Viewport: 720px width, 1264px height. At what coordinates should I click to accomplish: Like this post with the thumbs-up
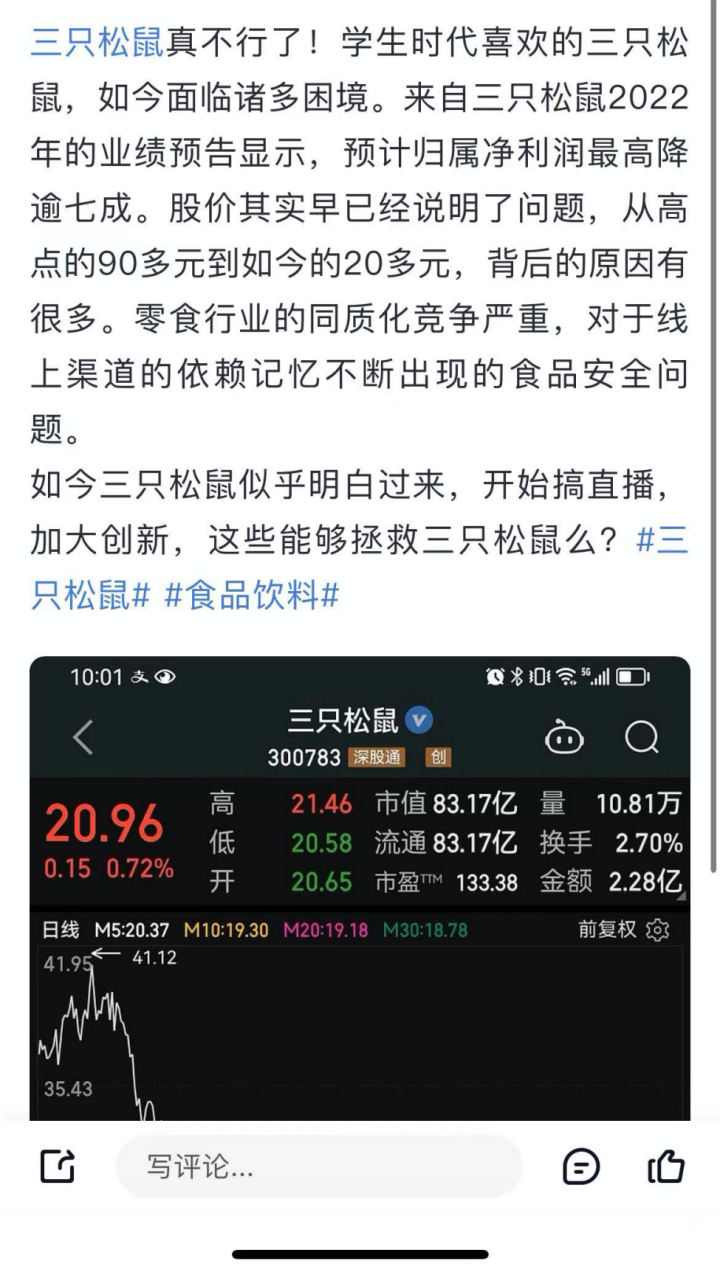(666, 1166)
